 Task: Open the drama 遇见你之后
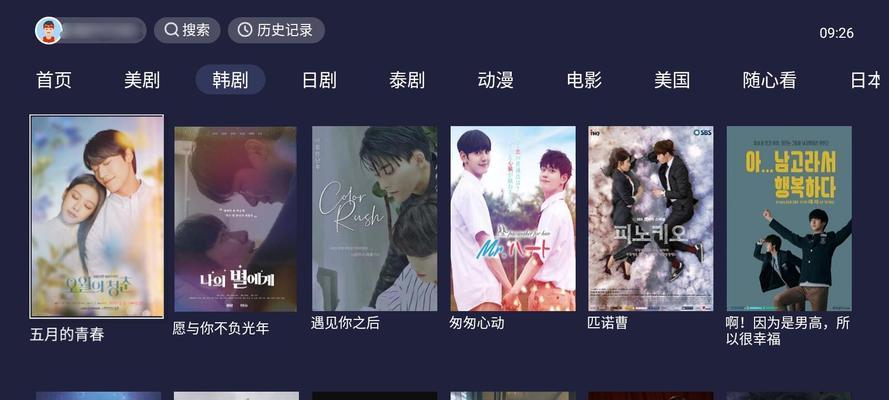point(374,219)
